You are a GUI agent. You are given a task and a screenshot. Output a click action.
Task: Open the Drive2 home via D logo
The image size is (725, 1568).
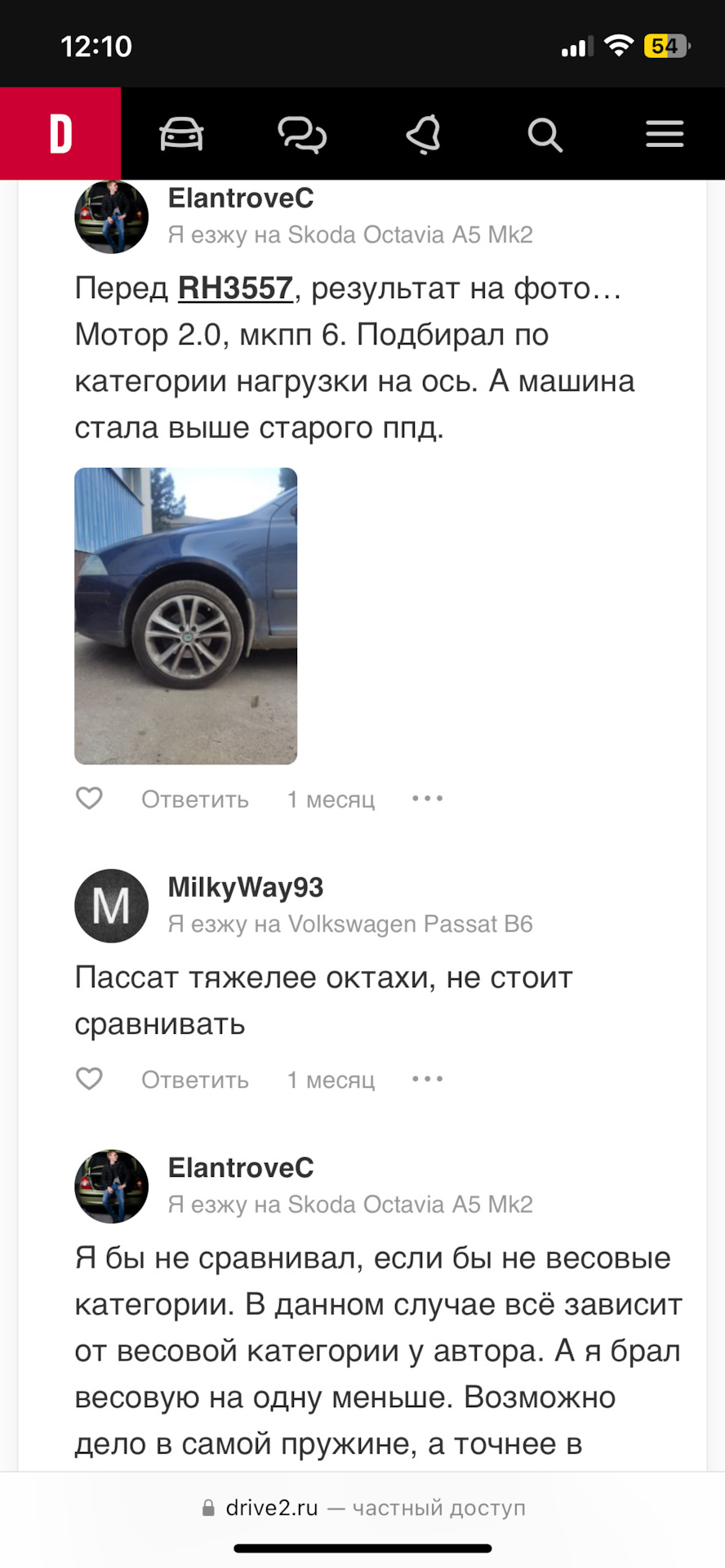[61, 133]
